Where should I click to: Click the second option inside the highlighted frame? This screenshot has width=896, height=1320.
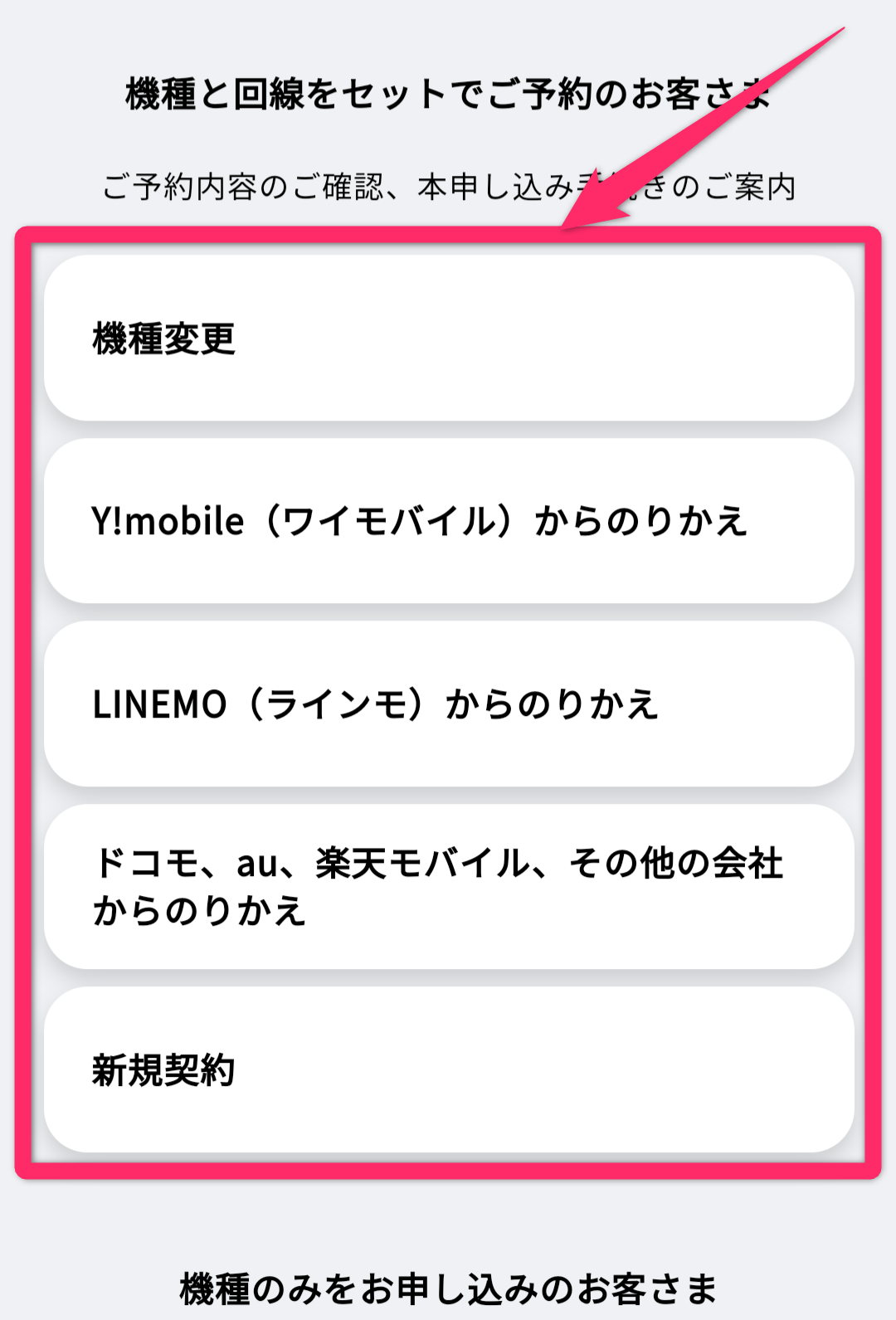[x=448, y=523]
